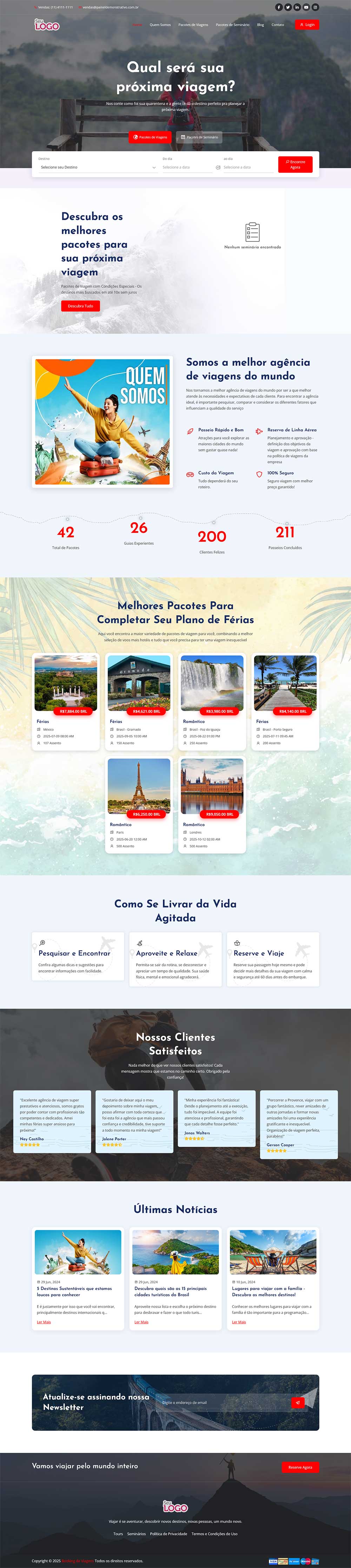Open the Instagram icon in the top bar
The image size is (351, 1568).
point(315,7)
